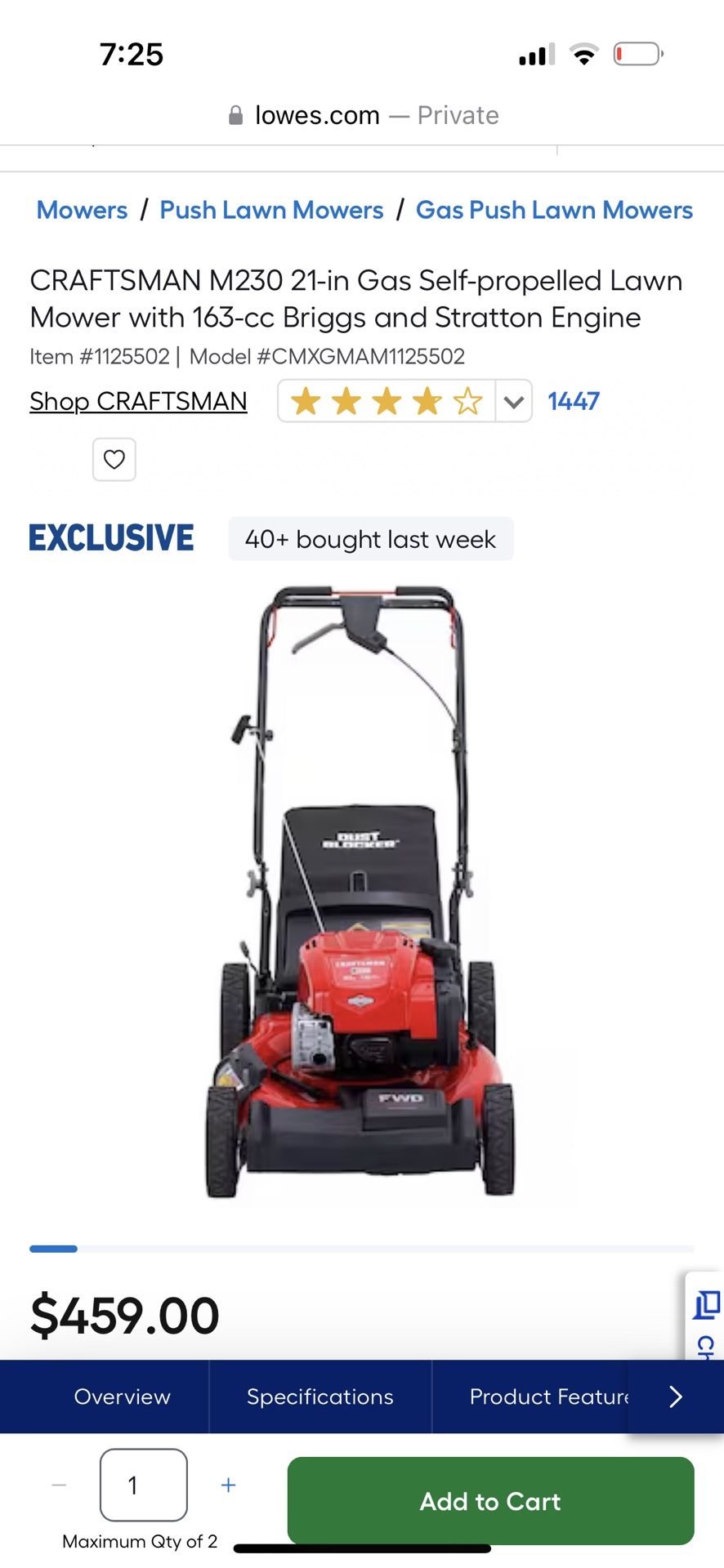Open the 1447 reviews link
The height and width of the screenshot is (1568, 724).
click(x=574, y=401)
